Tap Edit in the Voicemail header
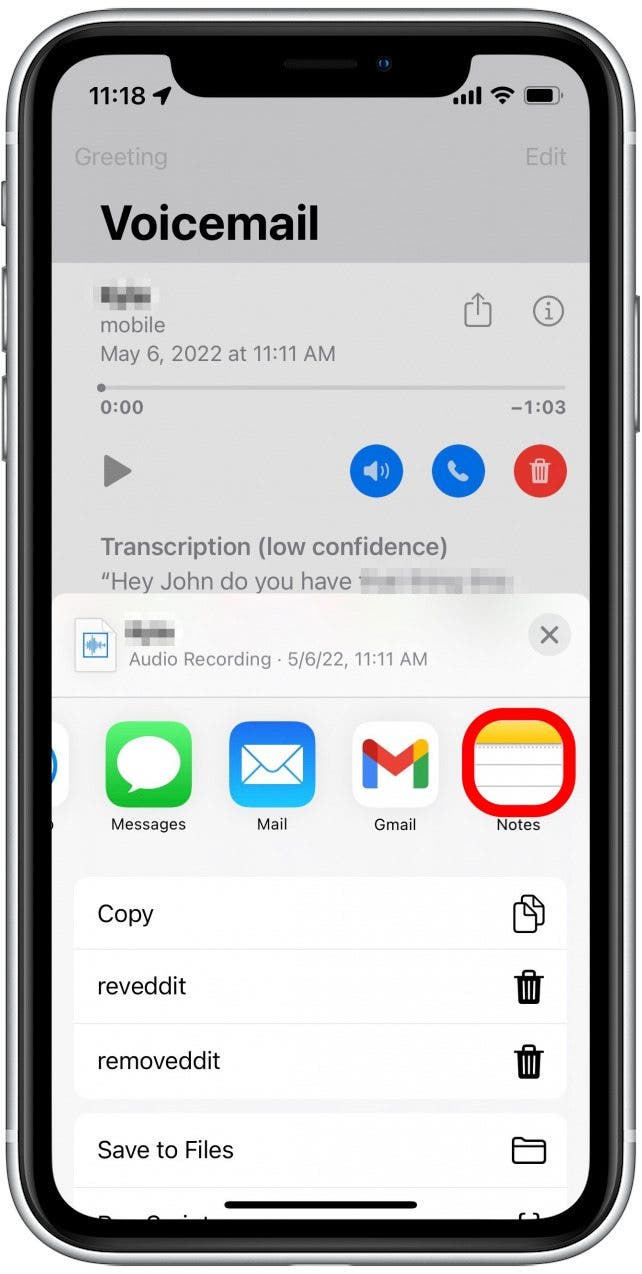This screenshot has height=1274, width=642. pos(546,157)
